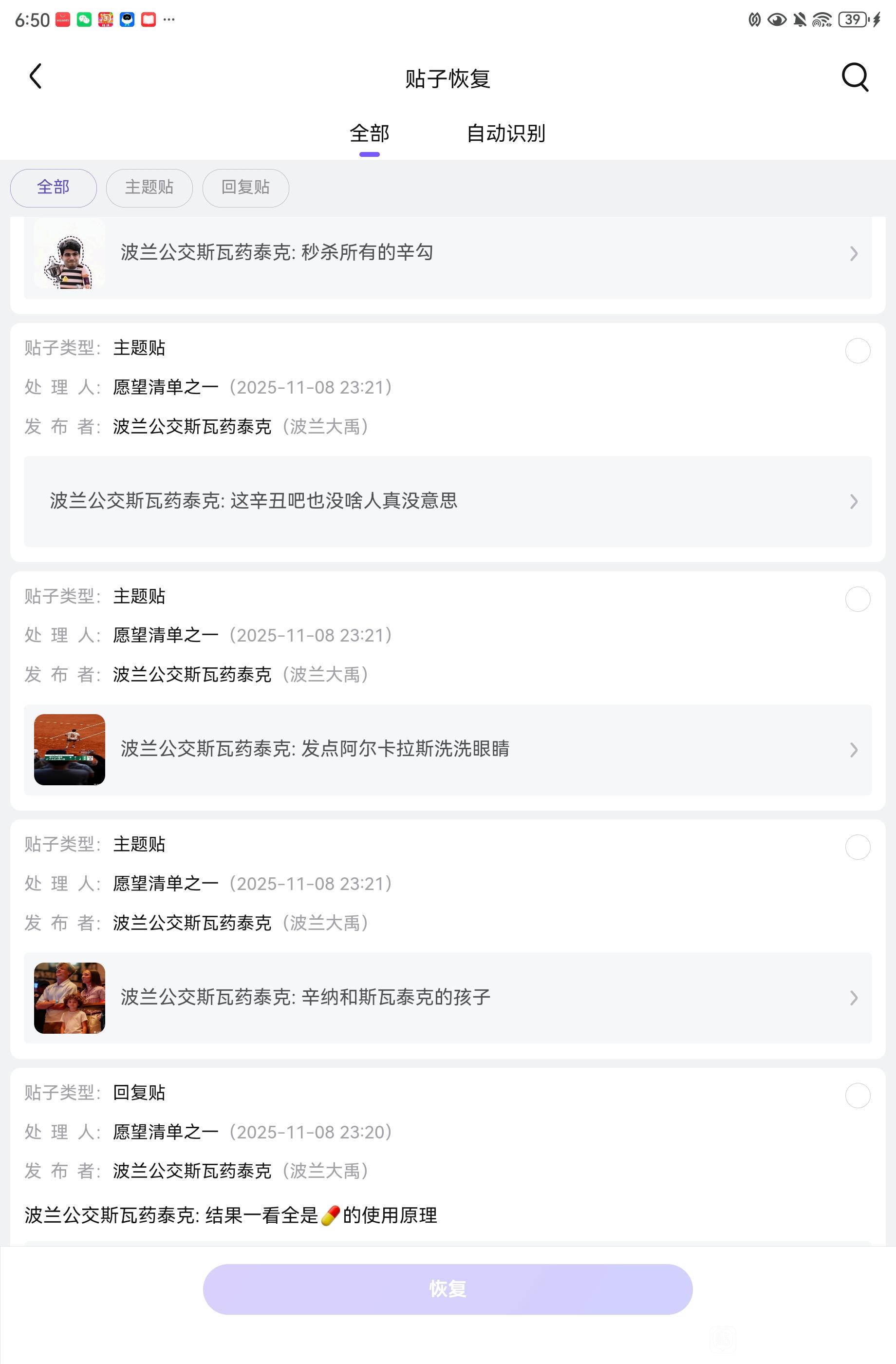
Task: Tap the 恢复 button
Action: tap(448, 1289)
